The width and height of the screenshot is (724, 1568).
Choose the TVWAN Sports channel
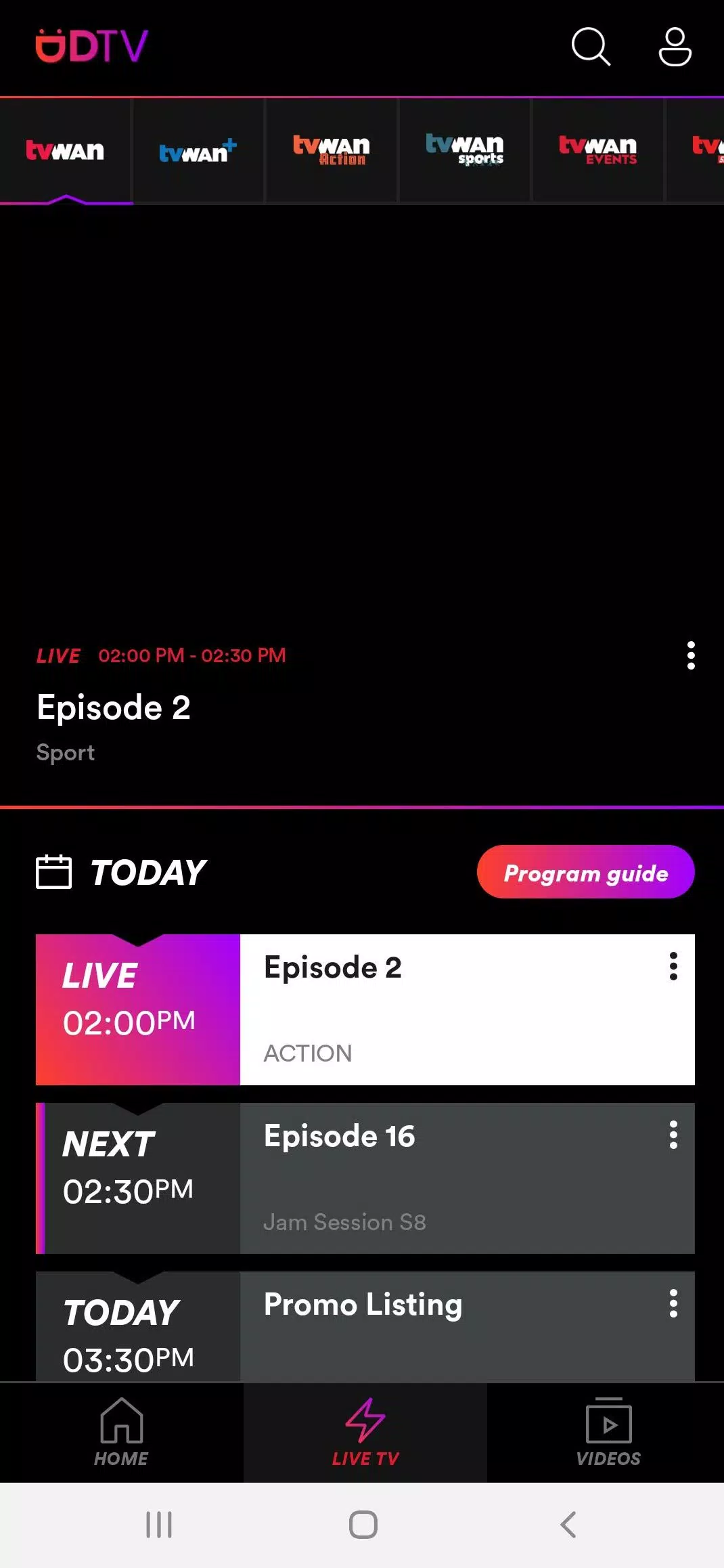click(x=464, y=150)
